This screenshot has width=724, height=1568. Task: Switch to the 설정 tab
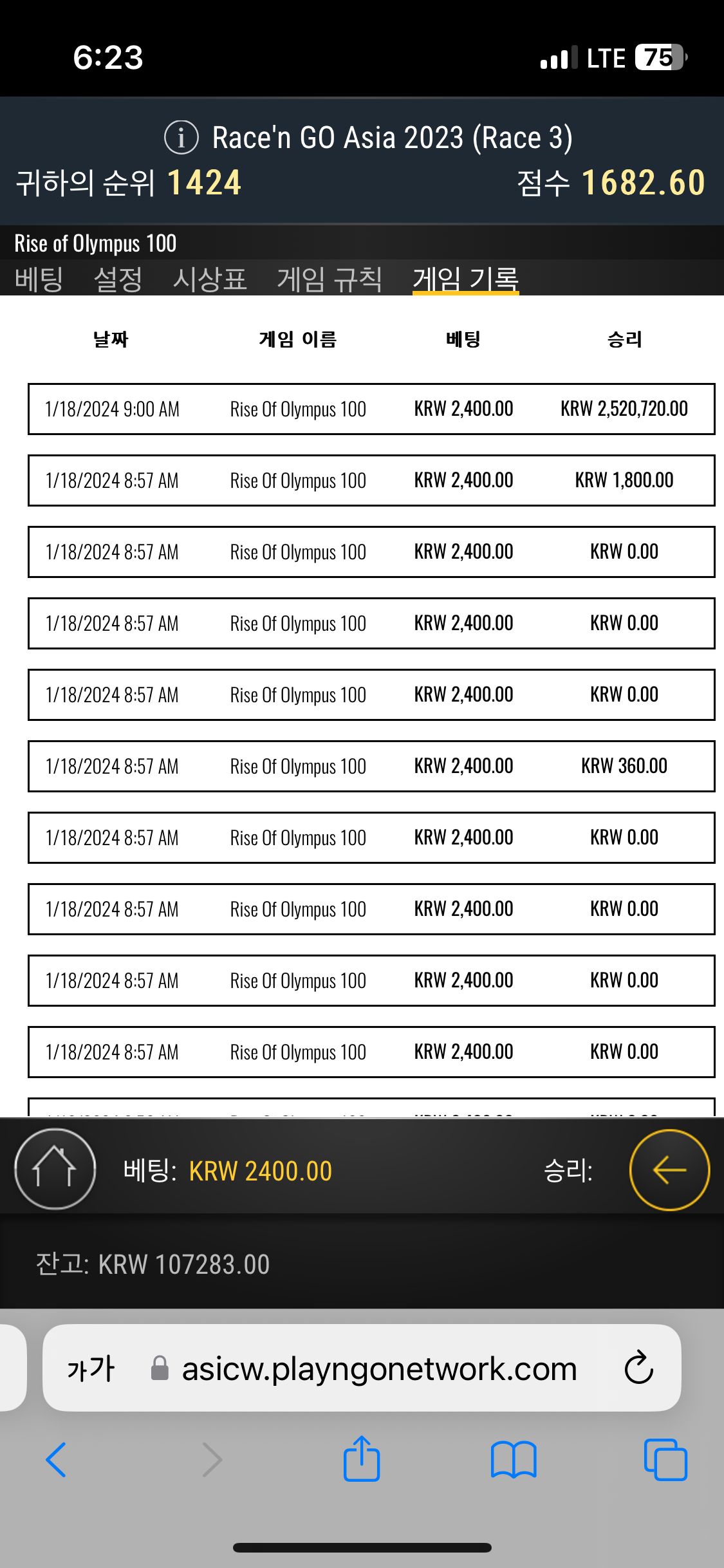118,279
